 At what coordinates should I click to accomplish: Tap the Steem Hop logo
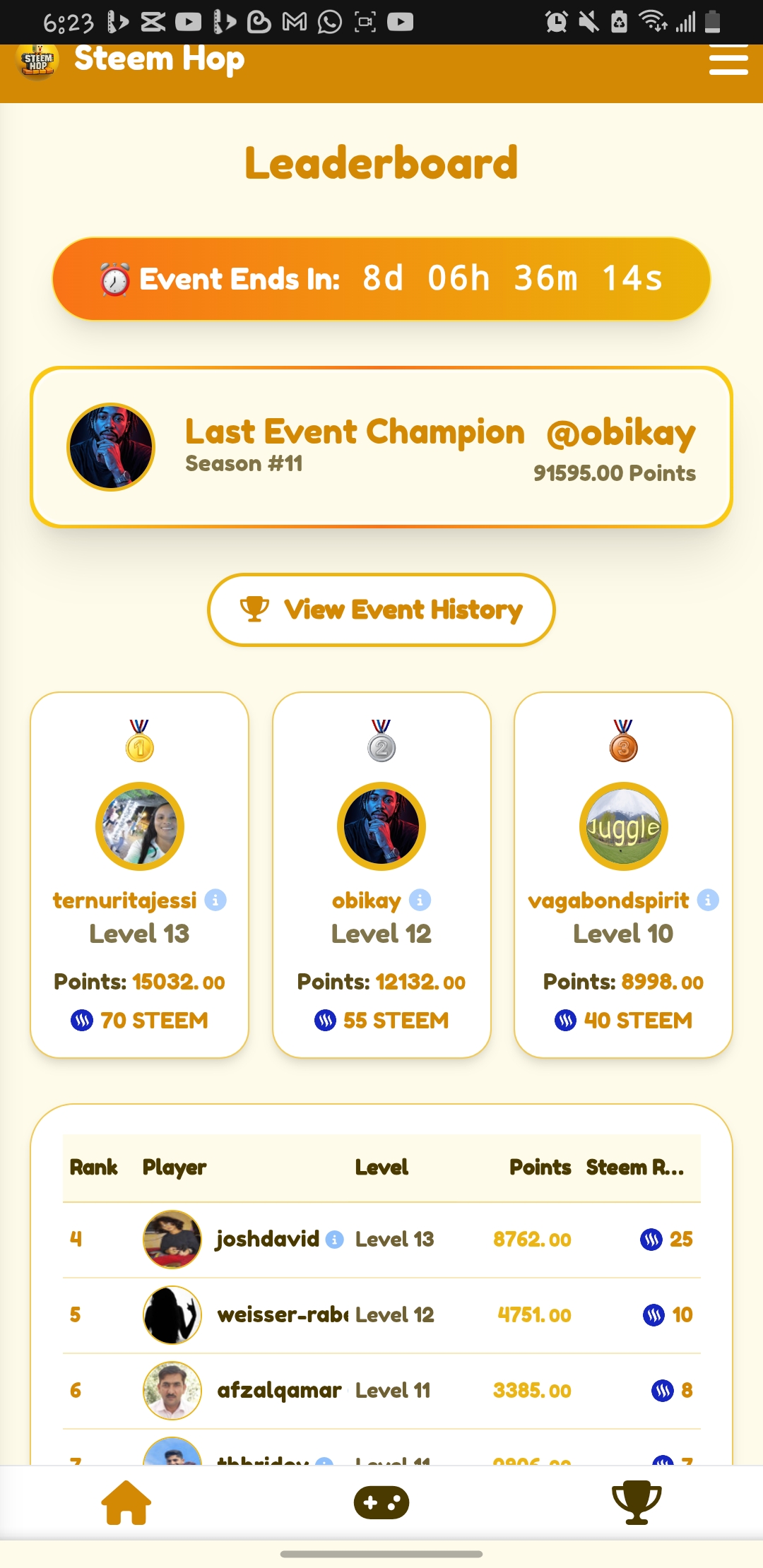38,62
